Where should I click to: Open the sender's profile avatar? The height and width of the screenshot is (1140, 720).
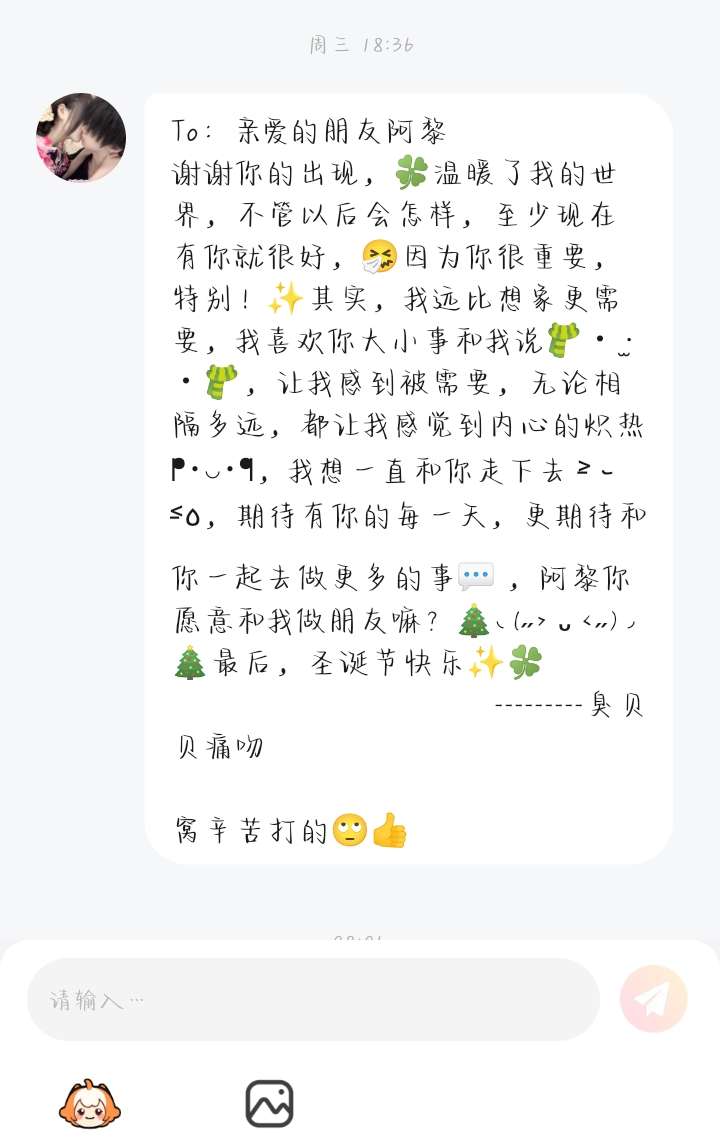point(81,138)
